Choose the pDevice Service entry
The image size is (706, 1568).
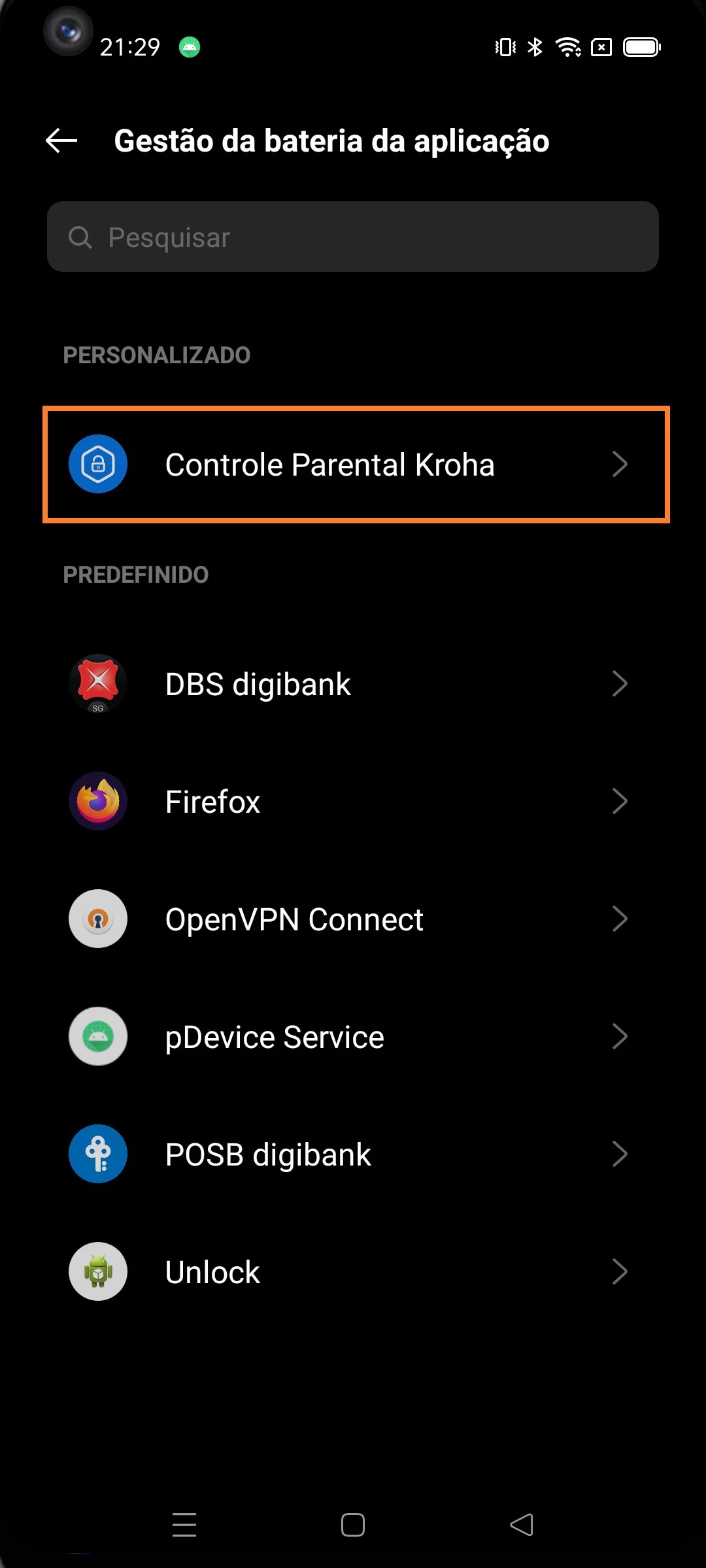click(353, 1037)
